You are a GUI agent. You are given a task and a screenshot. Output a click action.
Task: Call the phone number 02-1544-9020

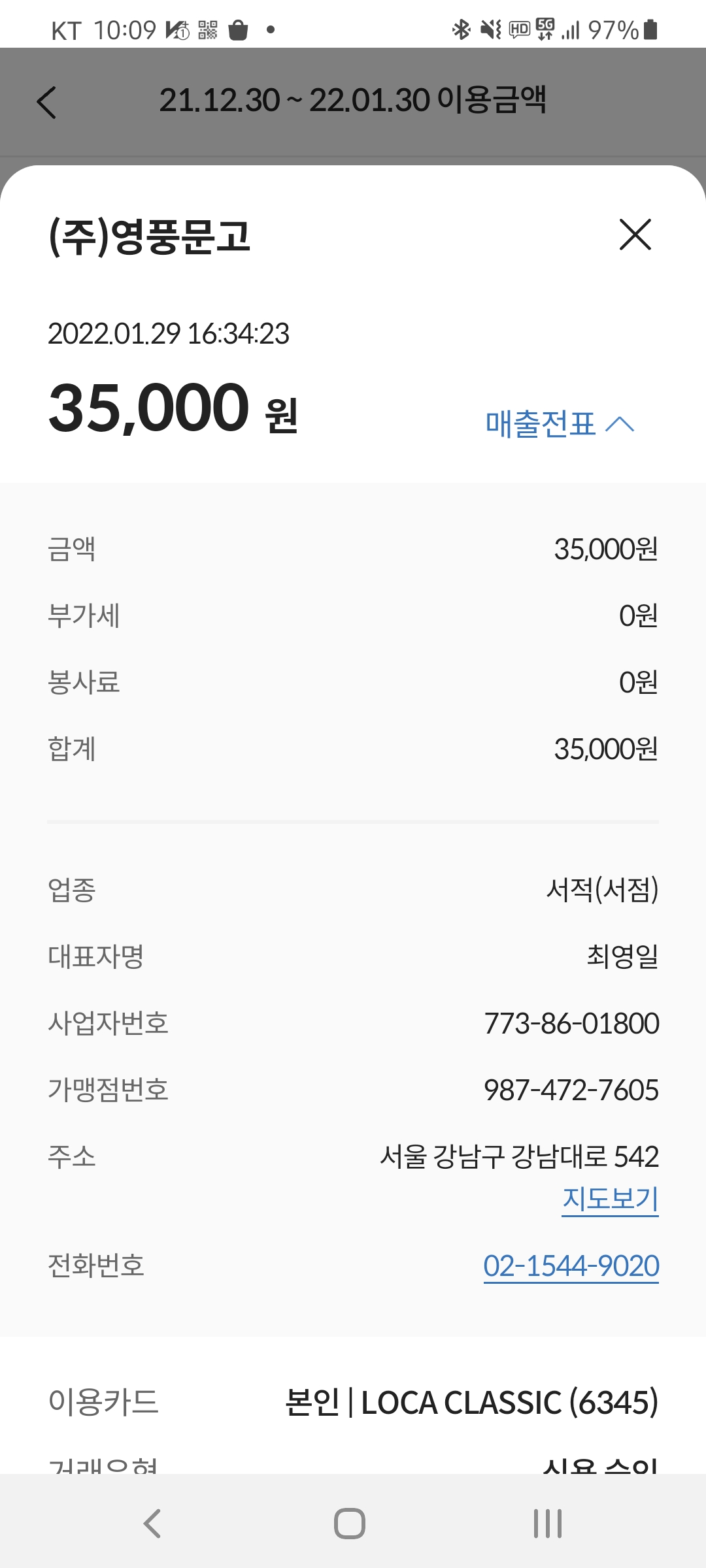(571, 1266)
